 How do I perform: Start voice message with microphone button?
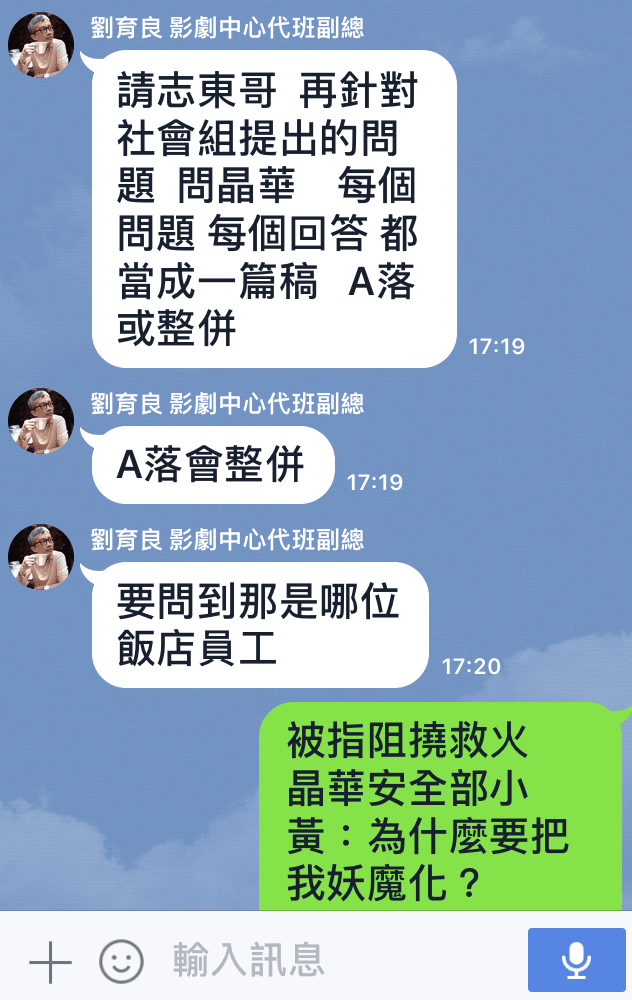click(576, 960)
